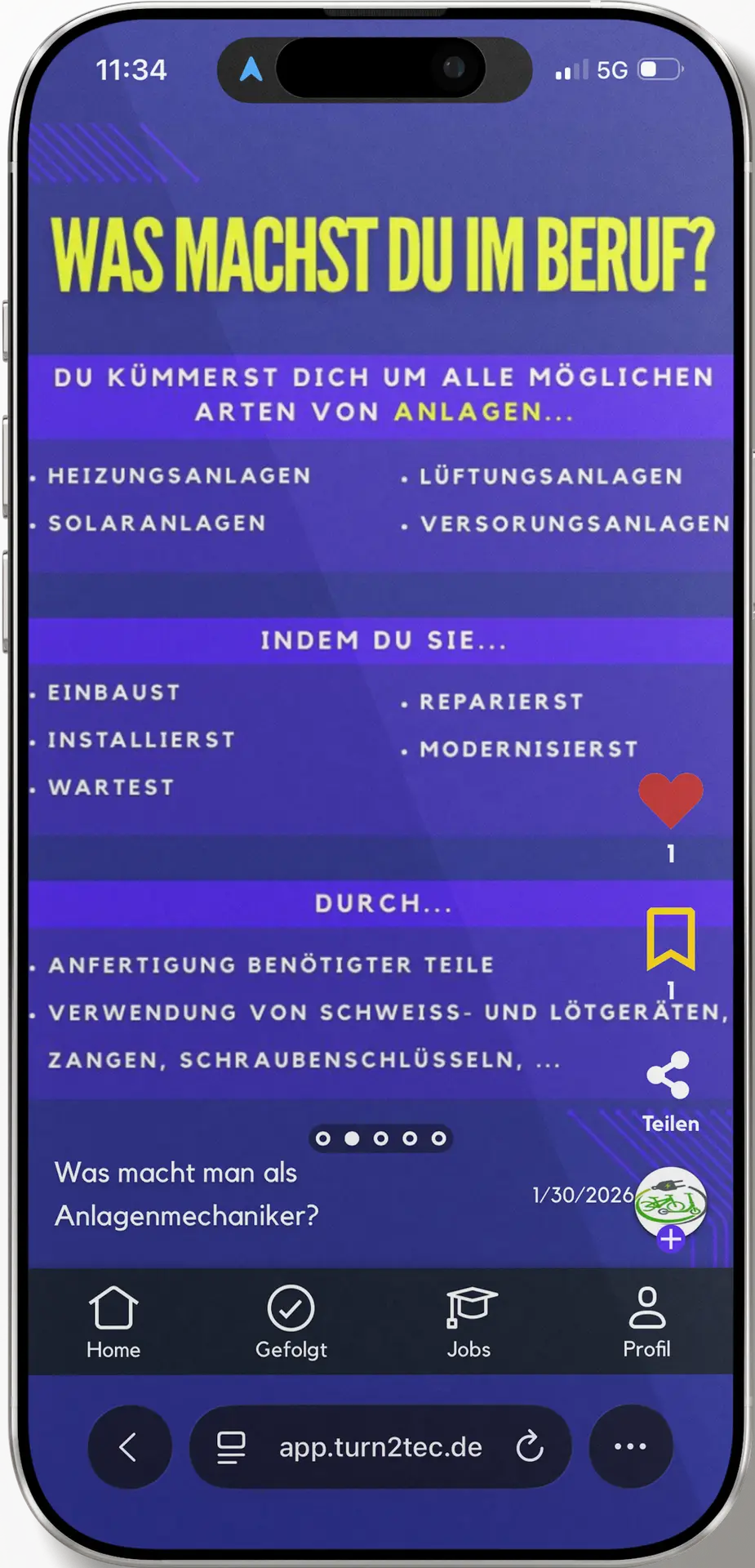The image size is (755, 1568).
Task: Like this post with the heart icon
Action: pyautogui.click(x=670, y=800)
